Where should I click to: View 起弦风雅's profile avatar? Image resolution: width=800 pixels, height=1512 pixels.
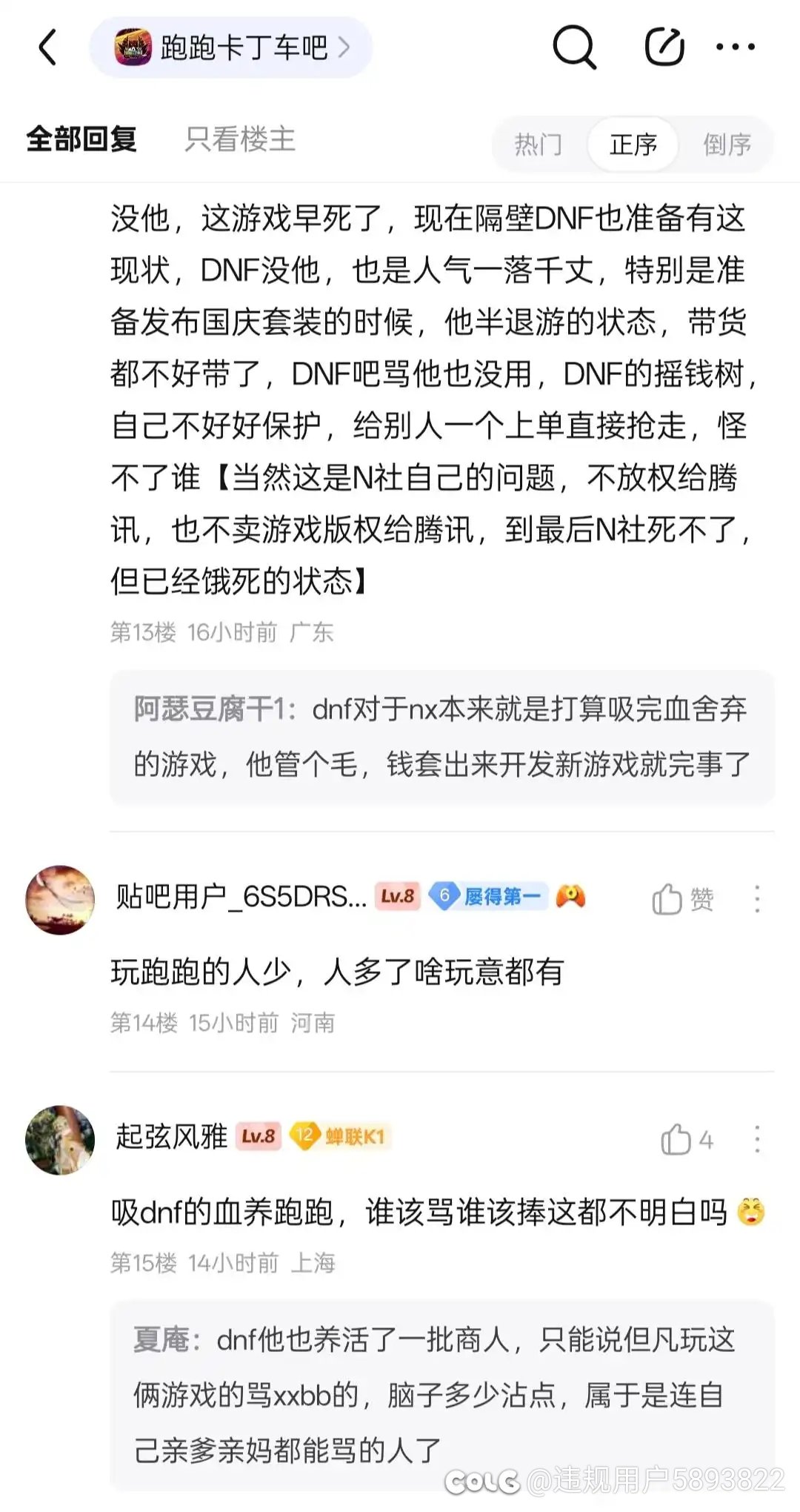pyautogui.click(x=60, y=1139)
